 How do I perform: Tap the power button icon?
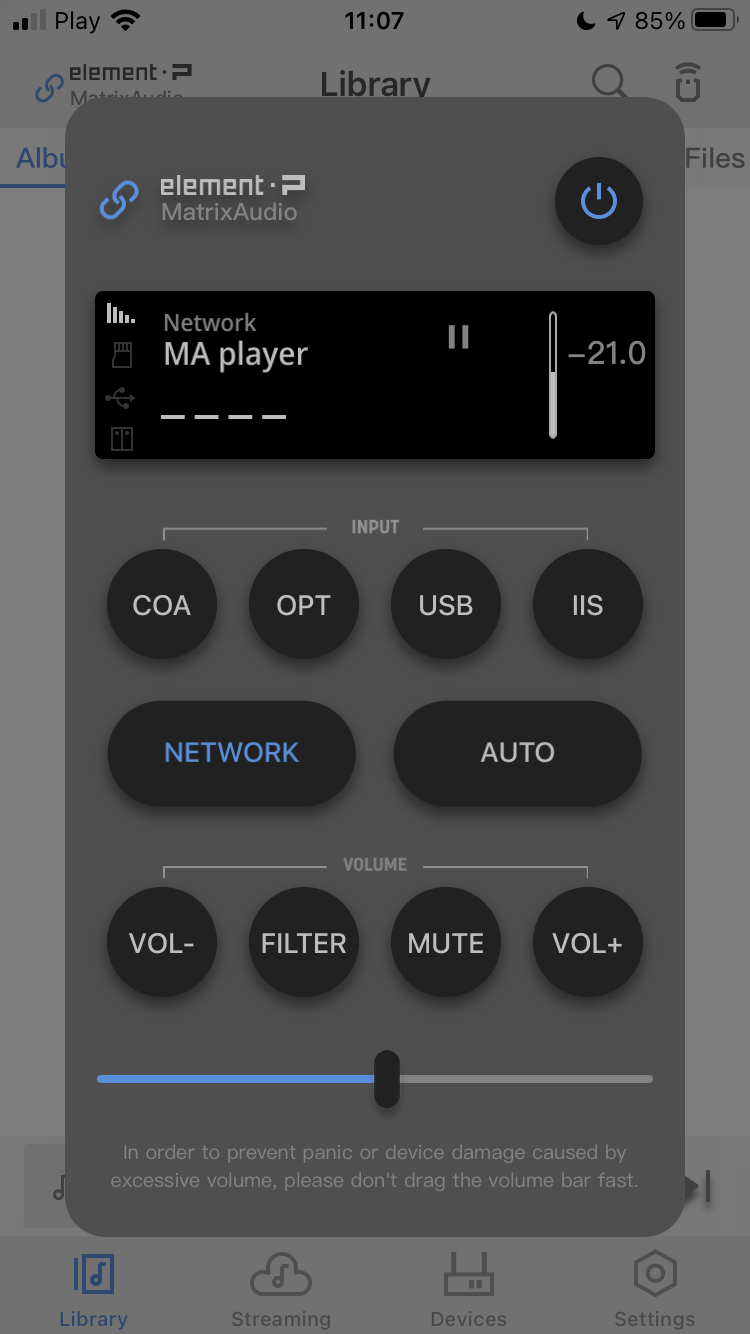coord(598,202)
